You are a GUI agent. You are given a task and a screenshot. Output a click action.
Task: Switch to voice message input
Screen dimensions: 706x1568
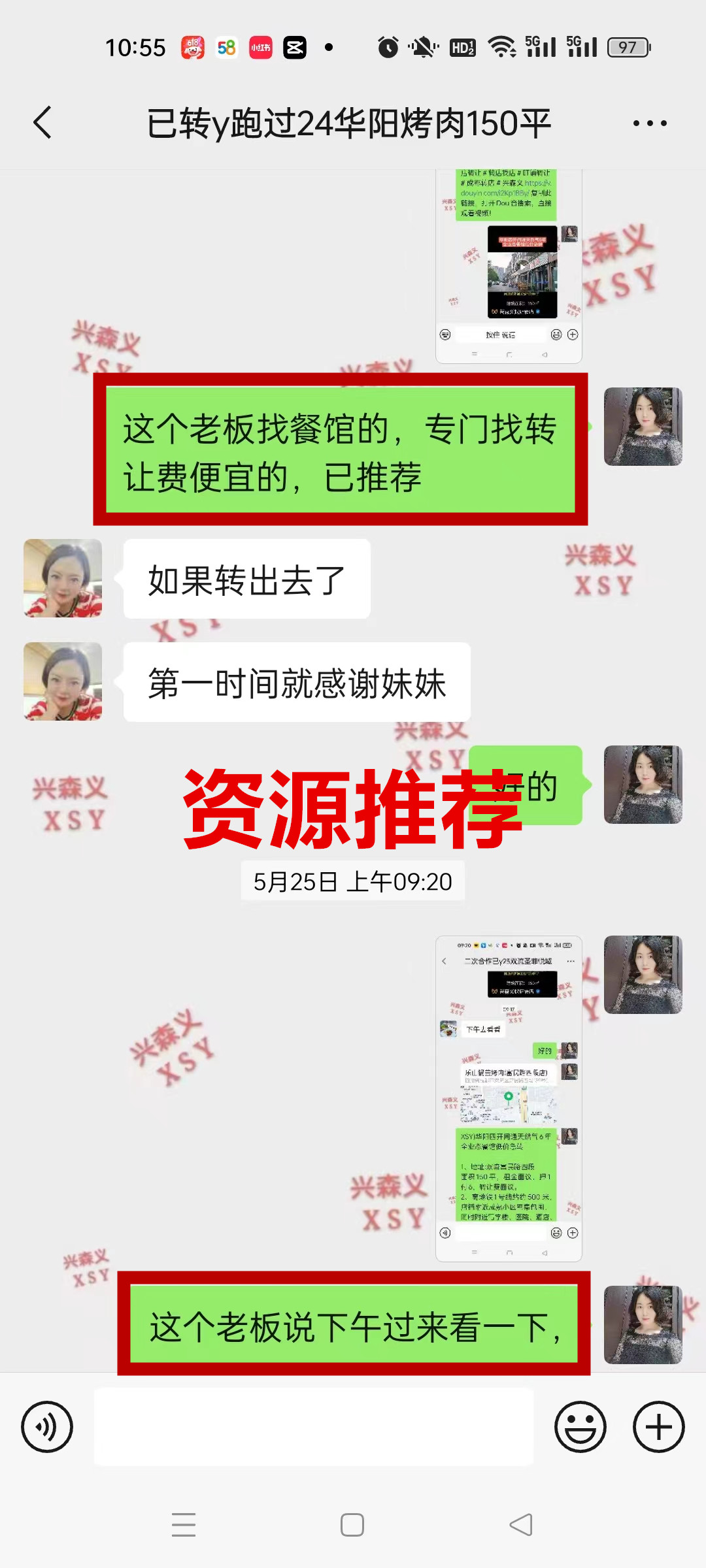coord(47,1426)
